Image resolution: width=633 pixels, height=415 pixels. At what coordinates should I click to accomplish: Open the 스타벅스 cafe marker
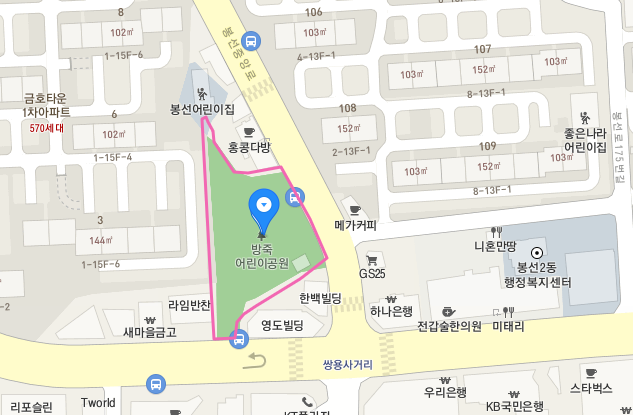point(590,370)
